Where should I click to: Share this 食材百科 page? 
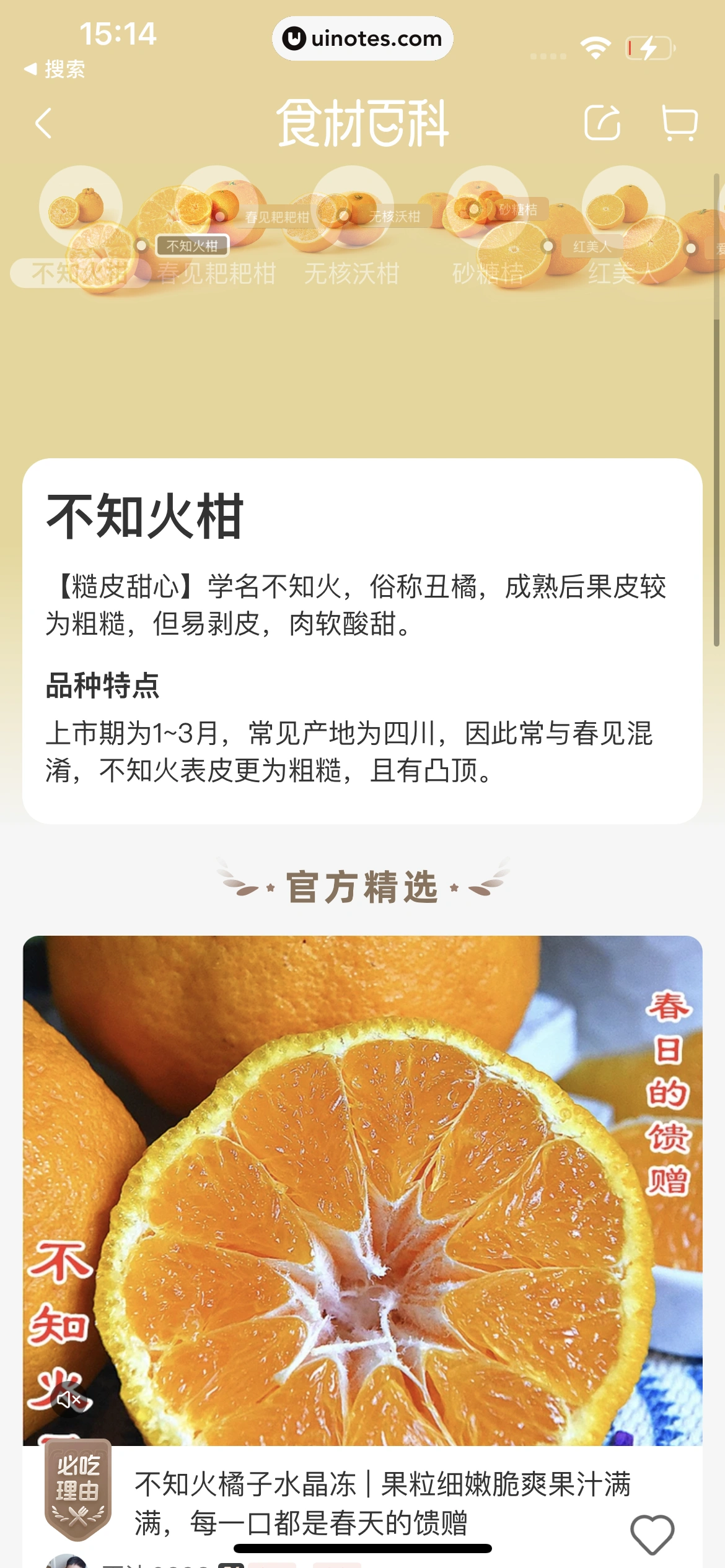[602, 123]
